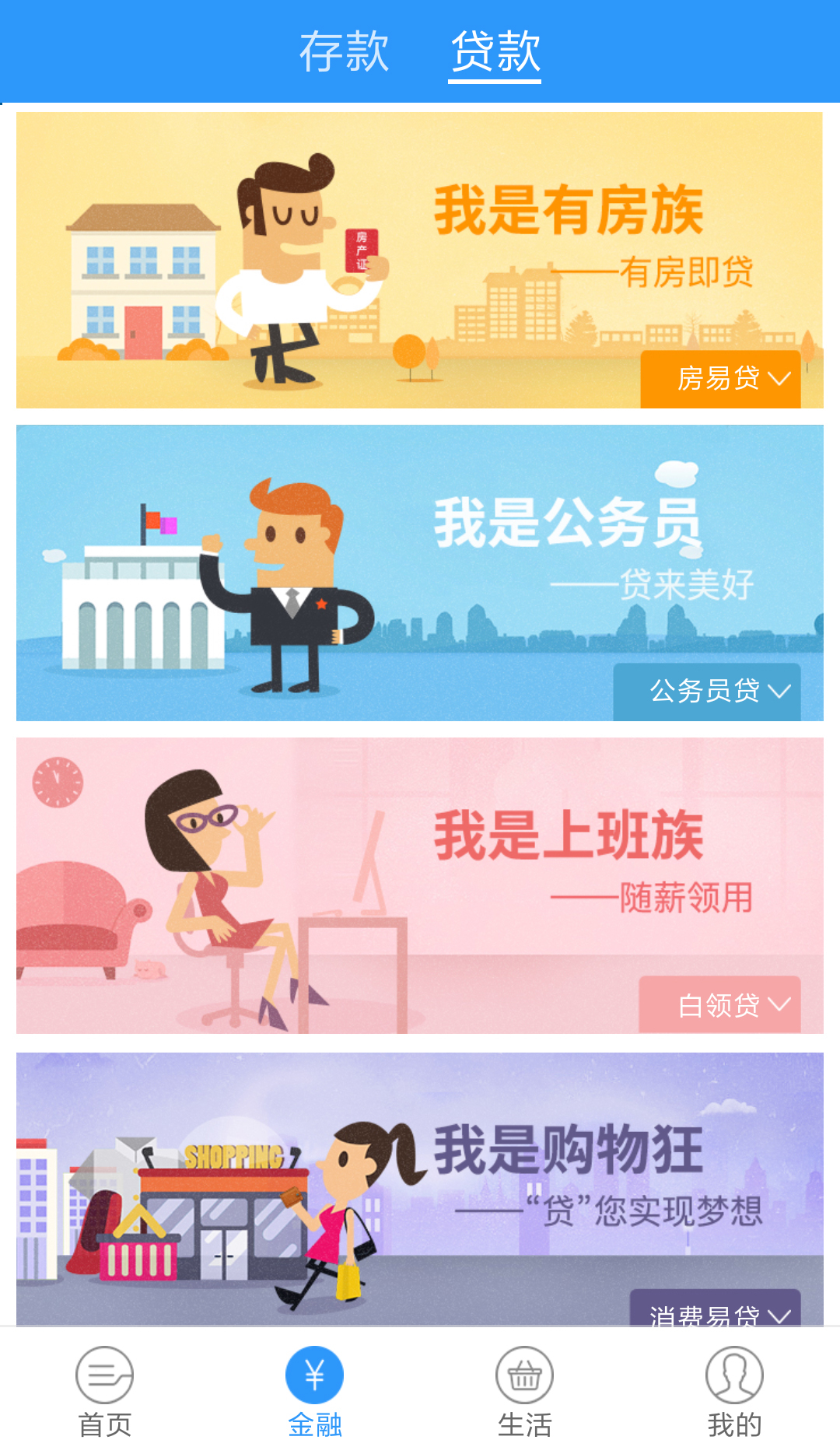Switch to the 存款 tab
The image size is (840, 1447).
coord(344,52)
